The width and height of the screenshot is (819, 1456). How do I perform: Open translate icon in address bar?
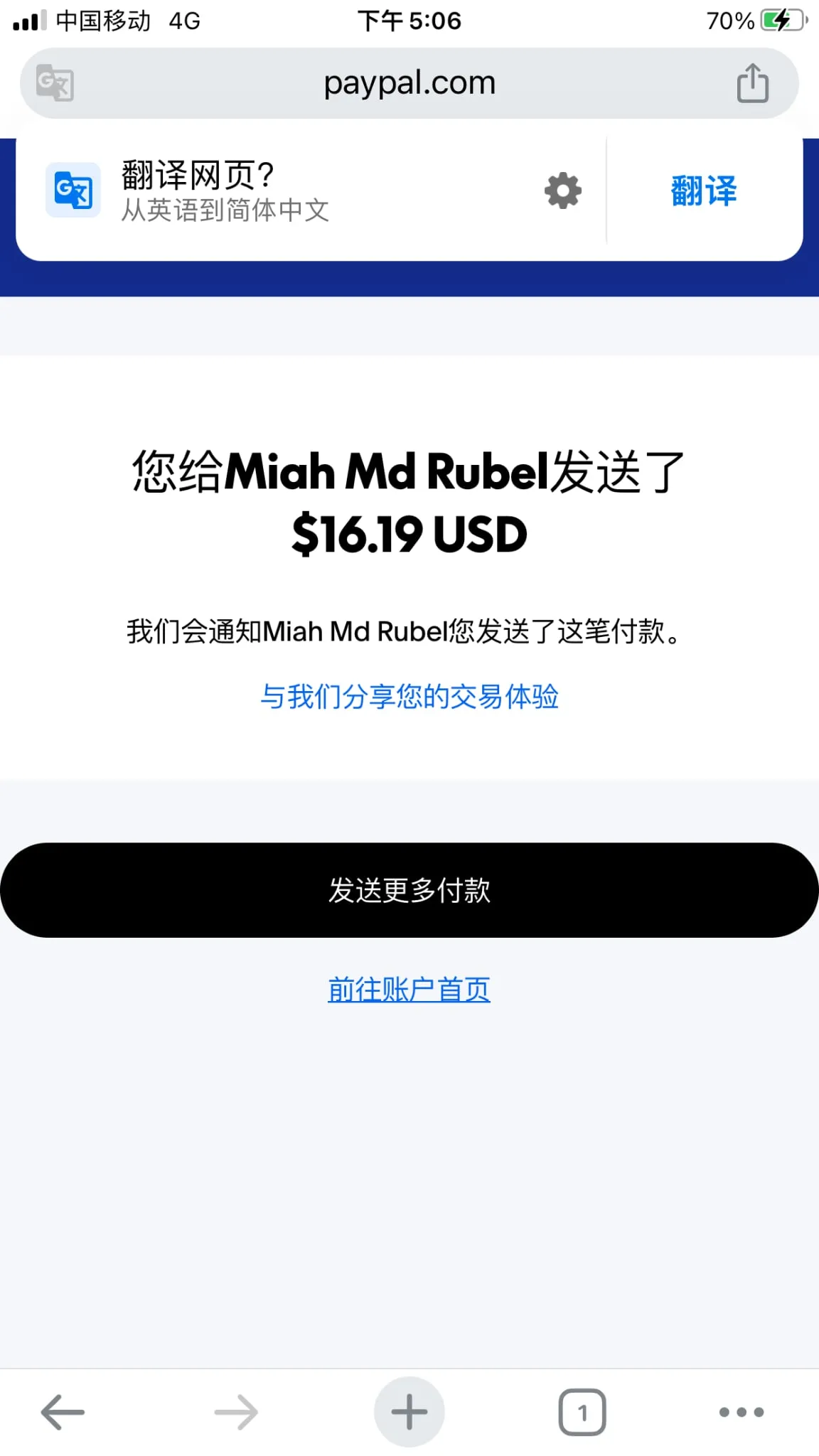(55, 83)
